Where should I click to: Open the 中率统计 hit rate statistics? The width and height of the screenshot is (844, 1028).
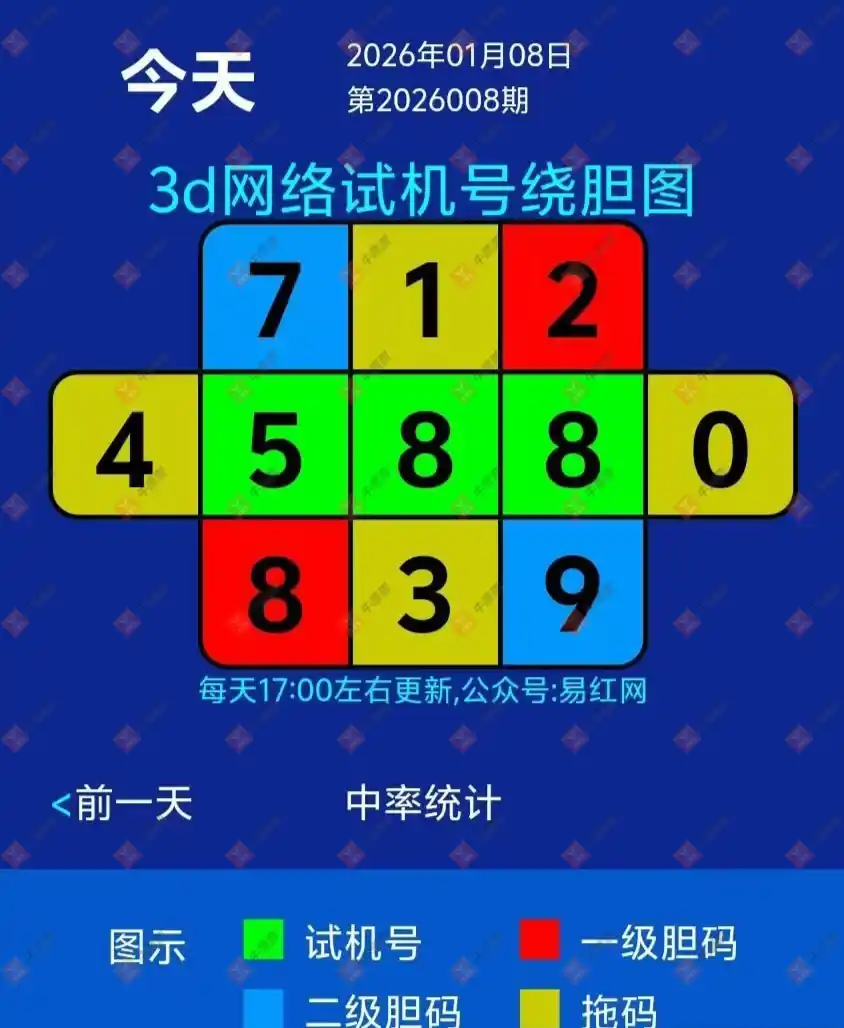423,804
